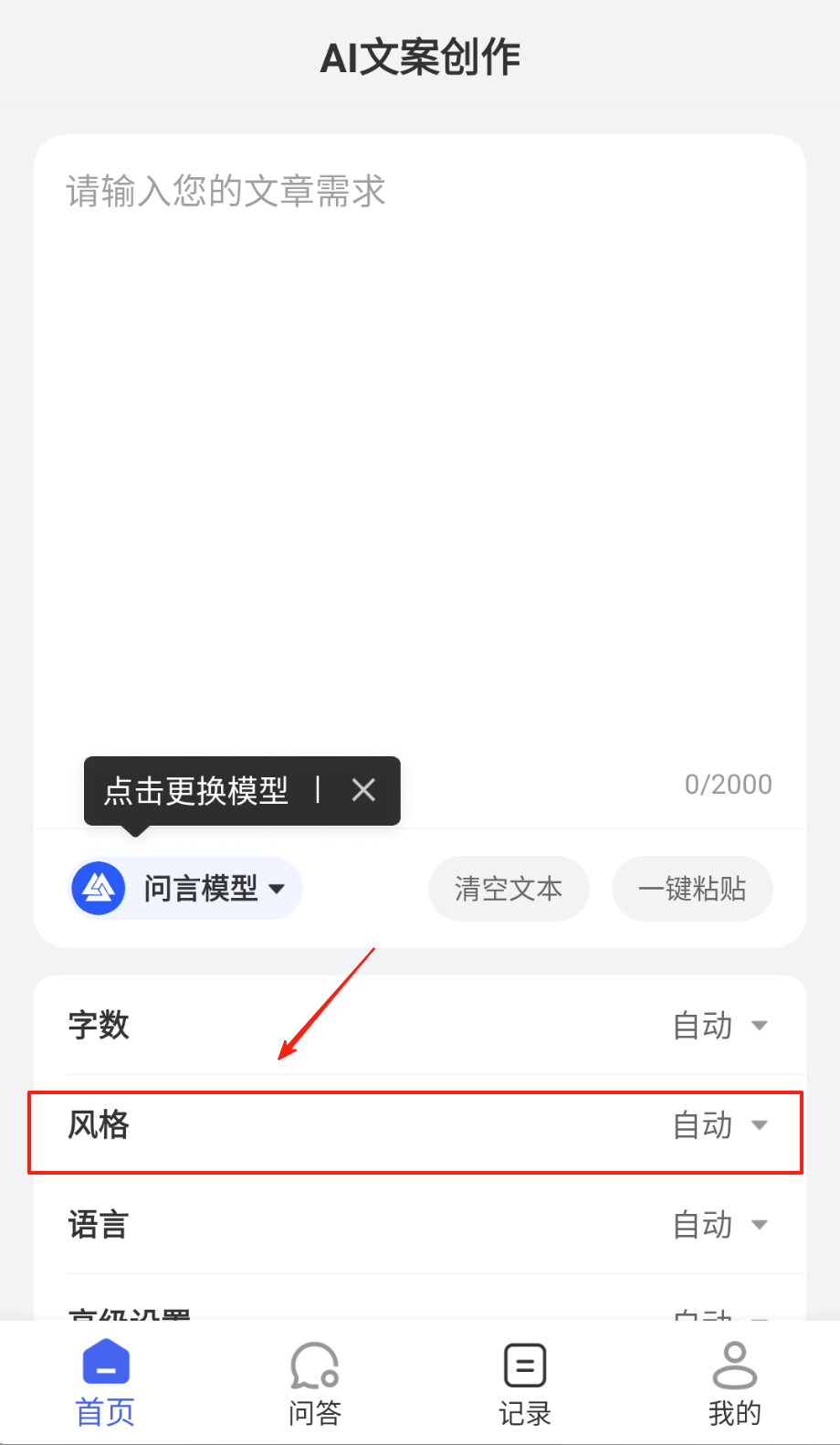The height and width of the screenshot is (1445, 840).
Task: Open the 问言模型 model selector
Action: 187,888
